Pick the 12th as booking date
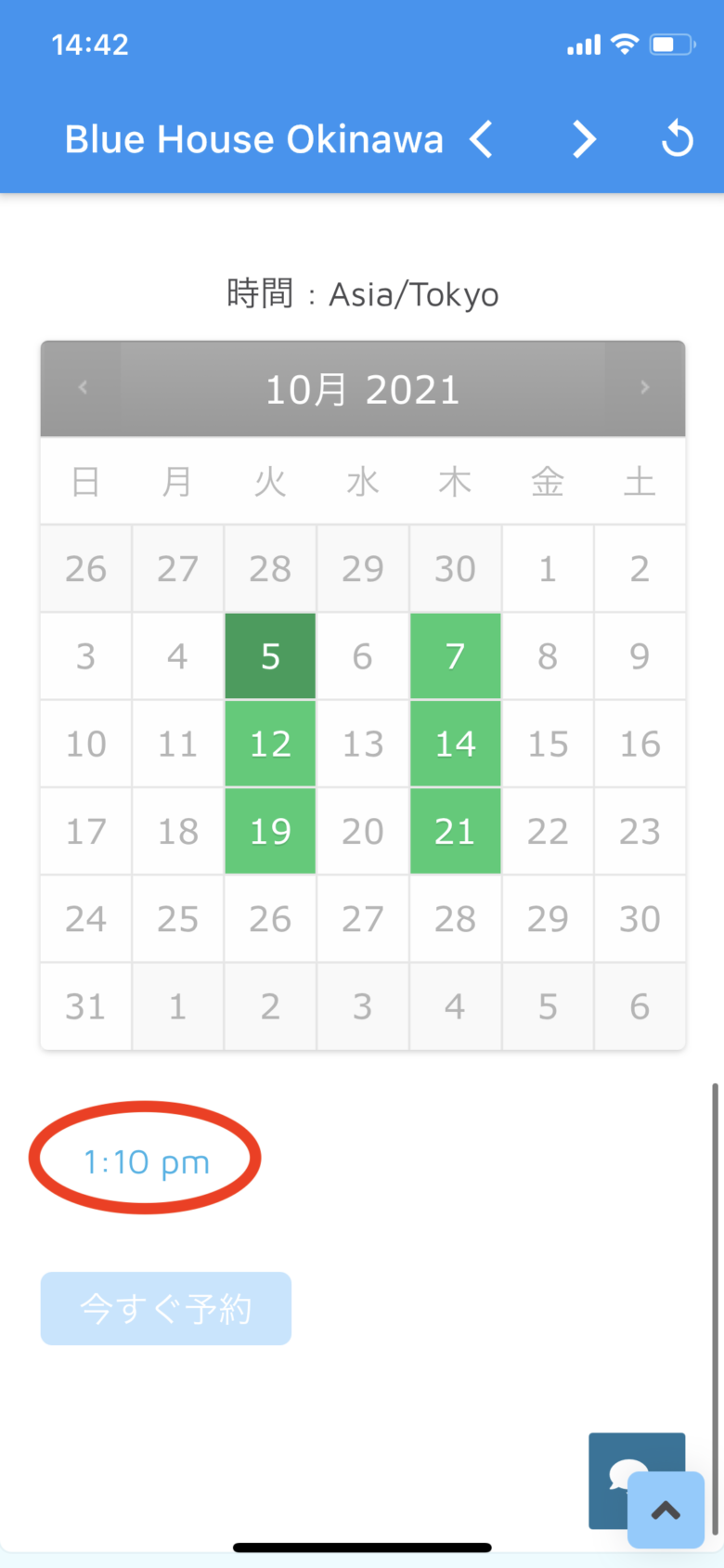The height and width of the screenshot is (1568, 724). [270, 744]
